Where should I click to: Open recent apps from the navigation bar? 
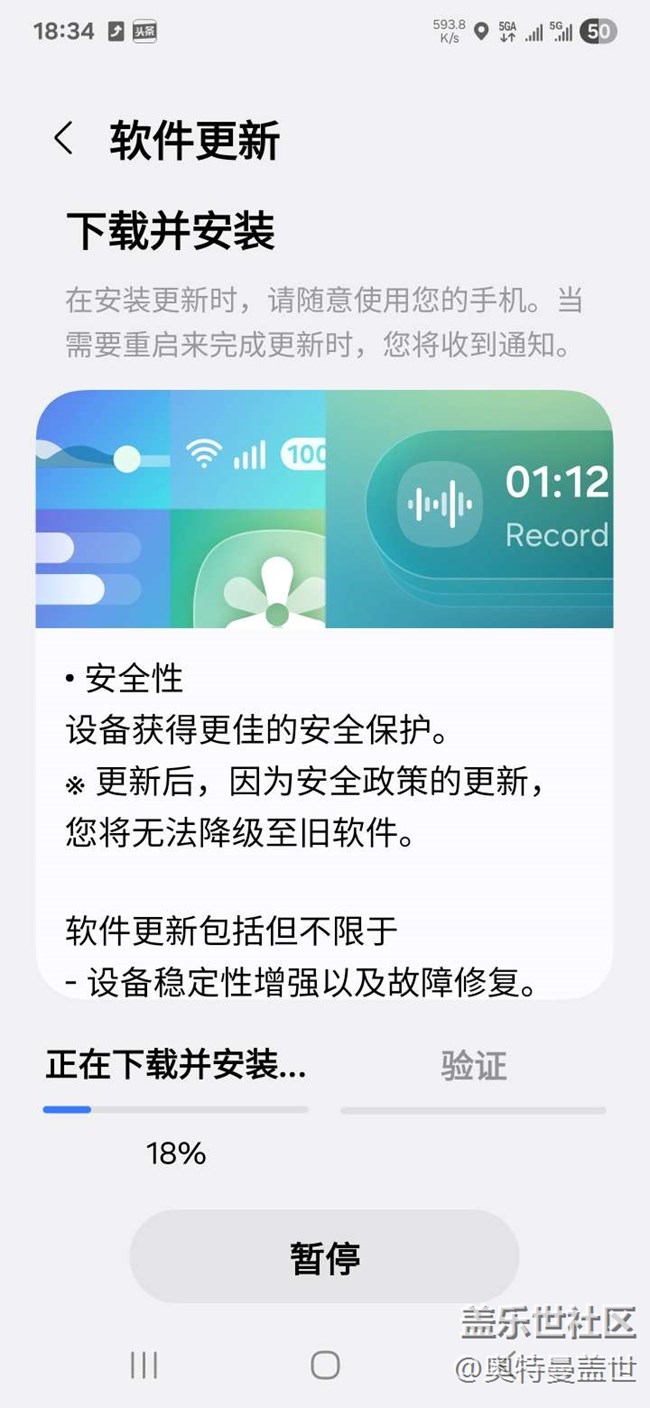click(144, 1365)
